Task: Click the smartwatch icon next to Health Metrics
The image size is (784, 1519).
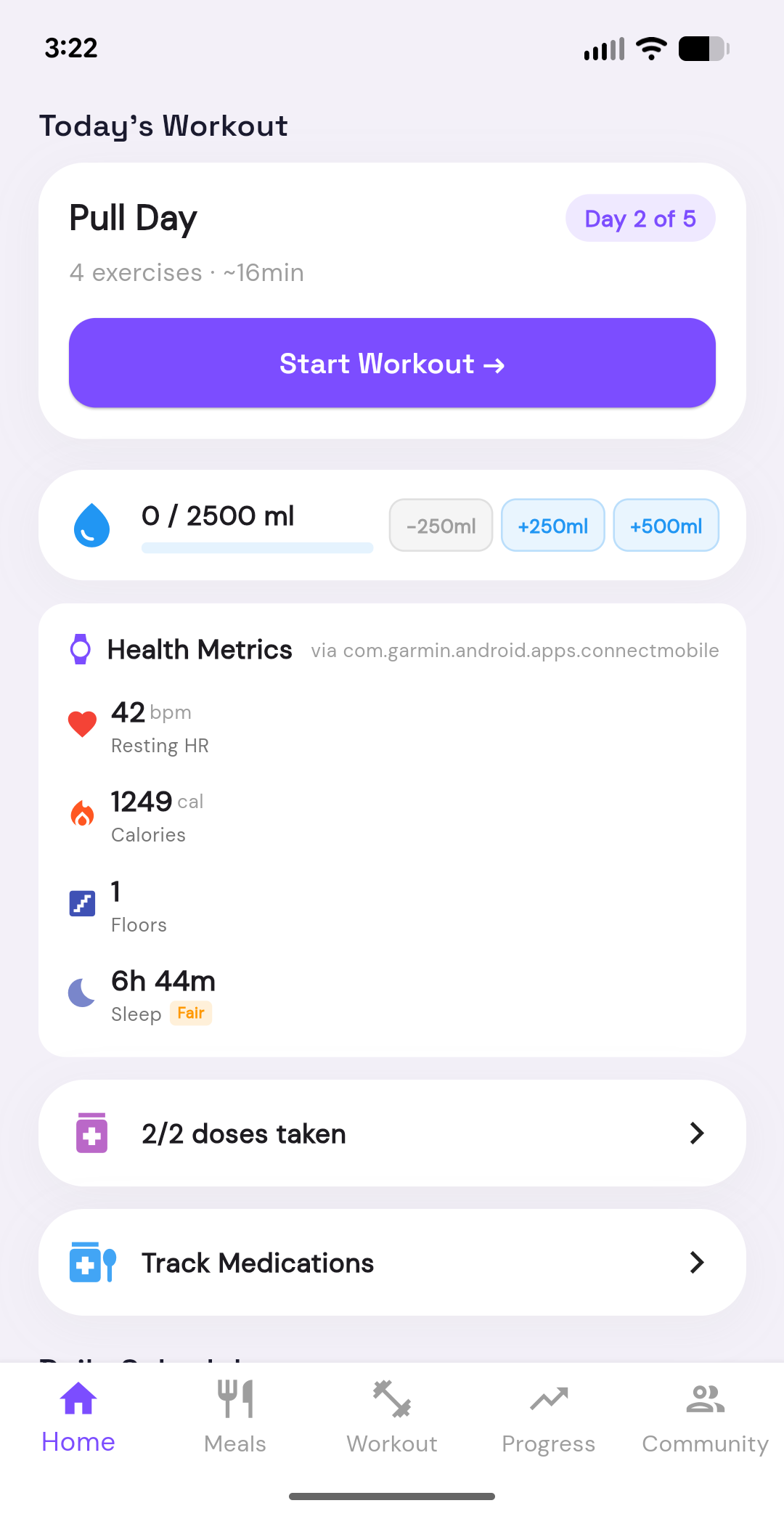Action: coord(81,648)
